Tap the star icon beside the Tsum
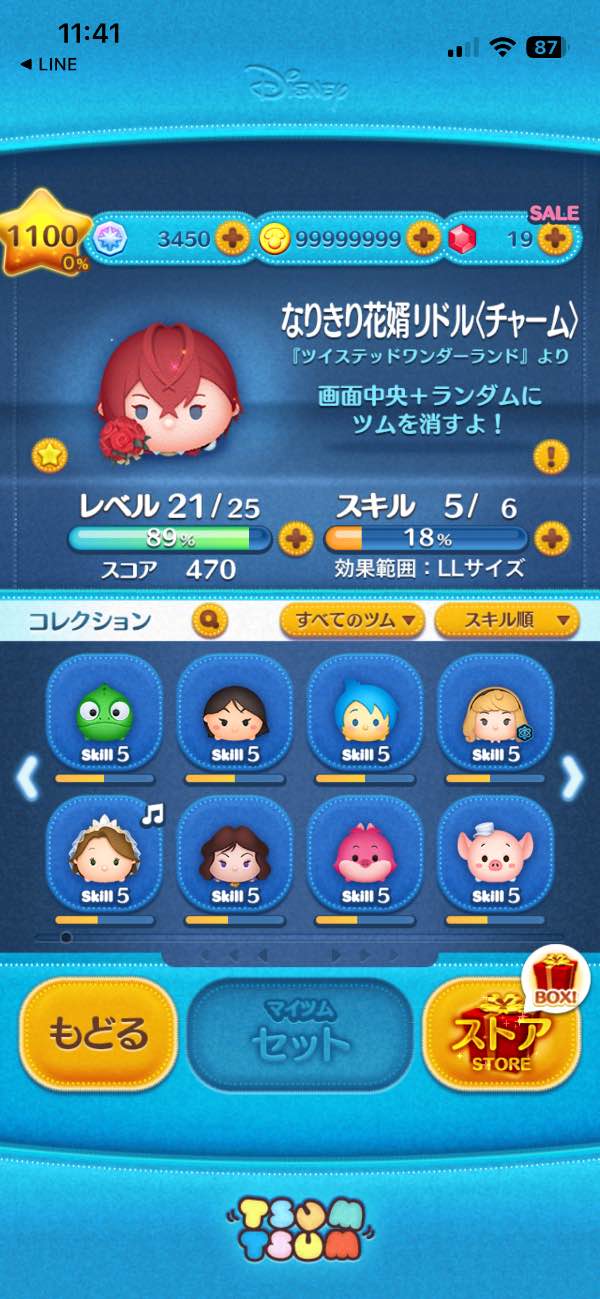600x1299 pixels. (x=47, y=455)
